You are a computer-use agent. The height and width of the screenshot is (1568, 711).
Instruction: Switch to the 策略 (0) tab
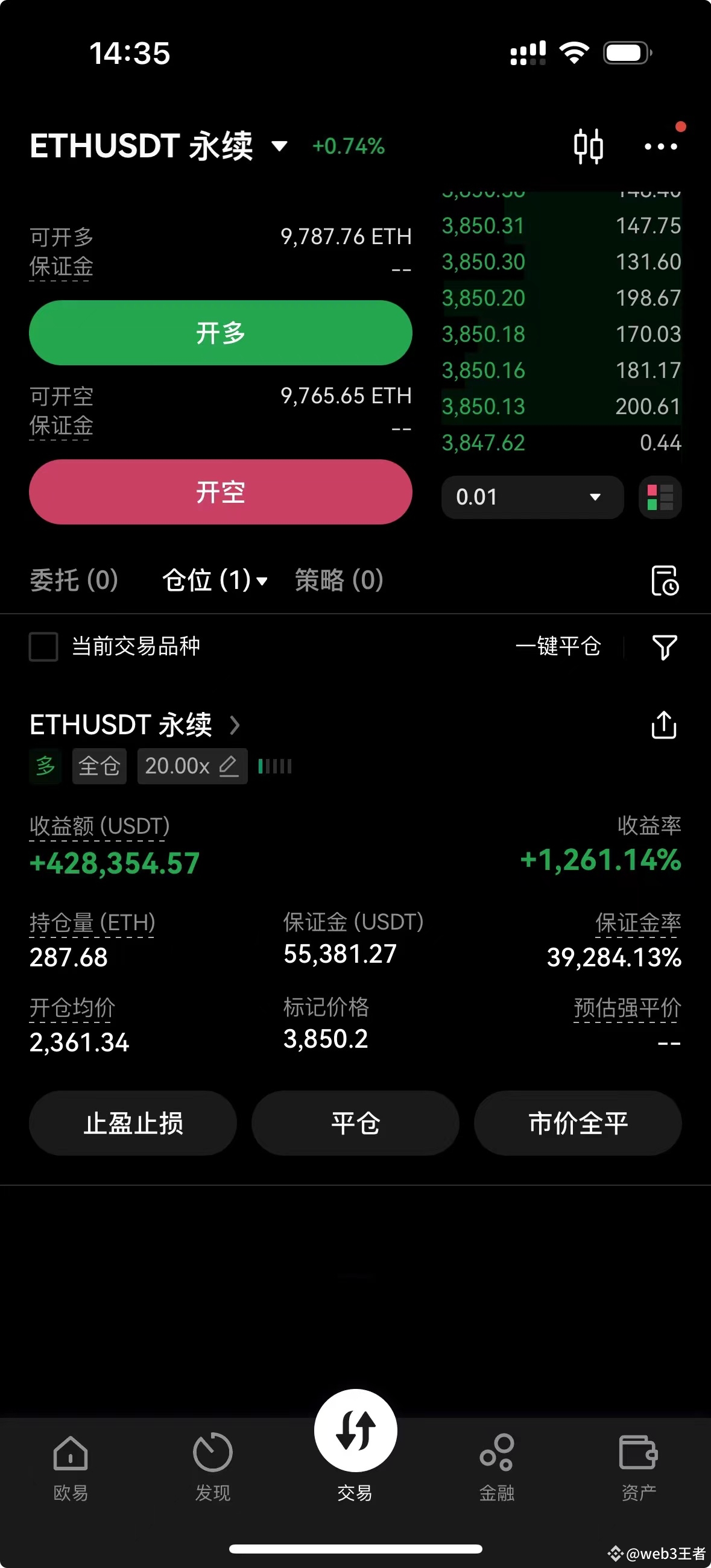339,579
